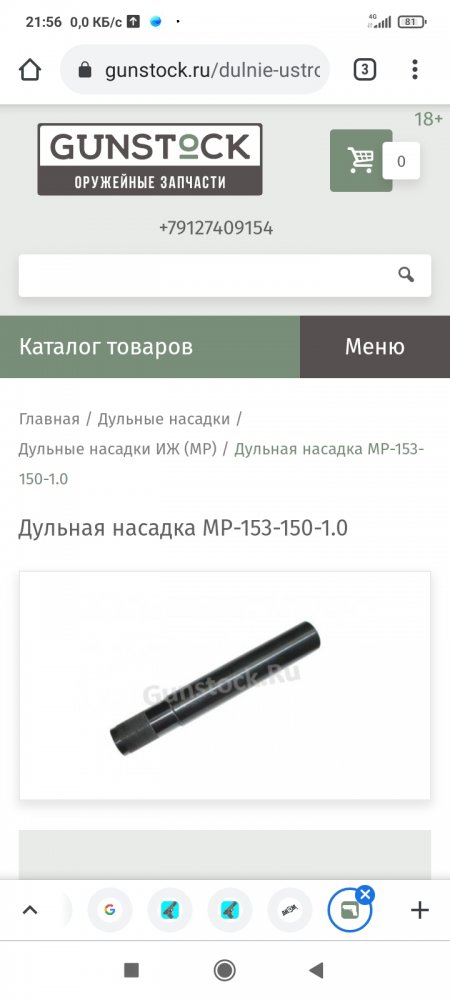Screen dimensions: 450x1000
Task: Switch to the Google tab in tab strip
Action: tap(110, 910)
